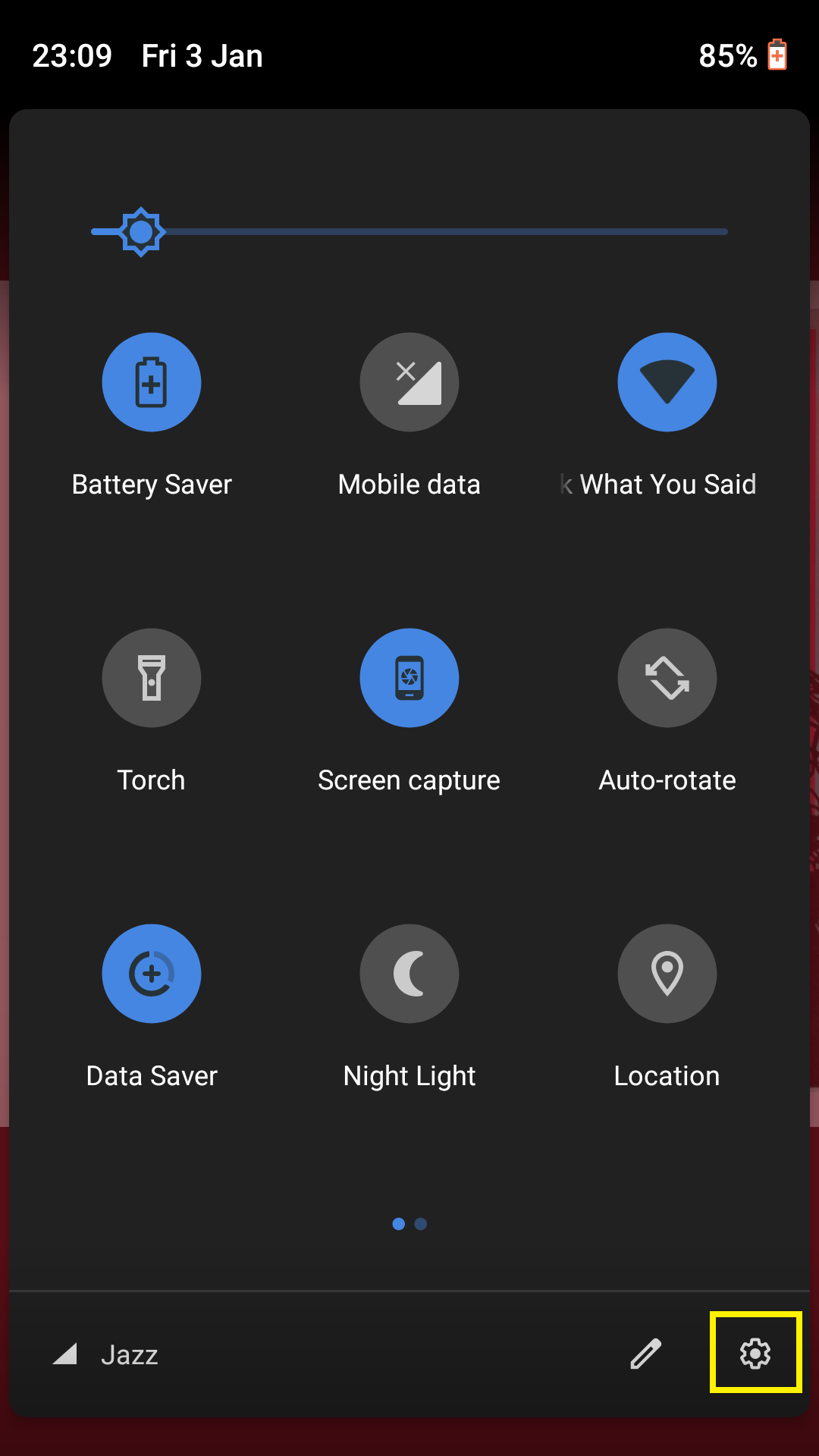
Task: Enable Mobile data
Action: click(409, 382)
